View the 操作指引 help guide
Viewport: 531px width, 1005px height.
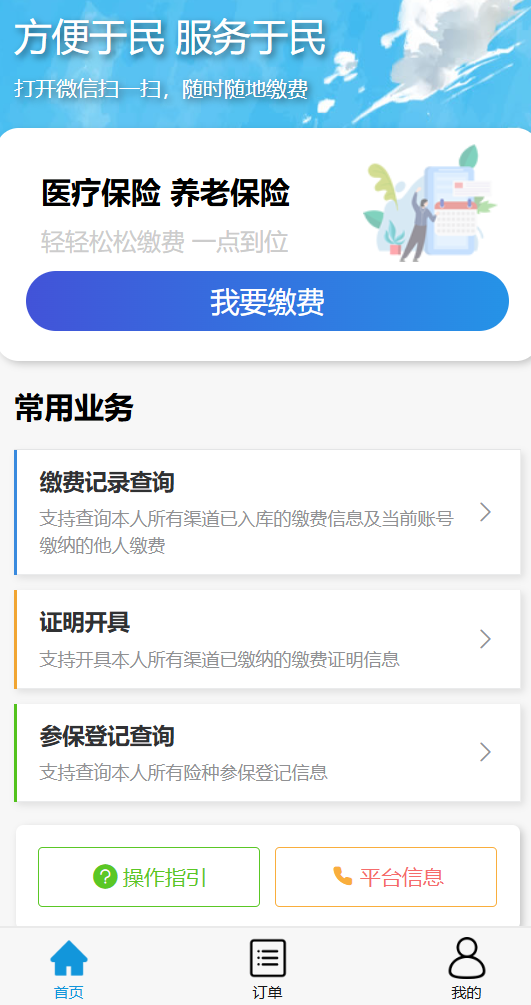pos(149,877)
